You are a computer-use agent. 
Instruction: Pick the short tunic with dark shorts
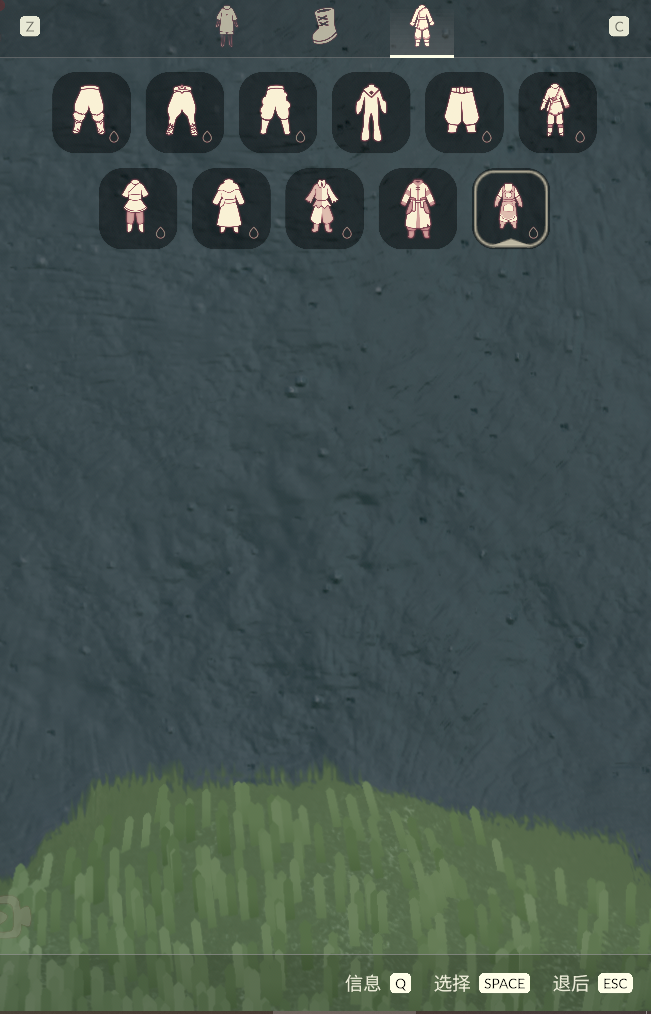[x=138, y=208]
